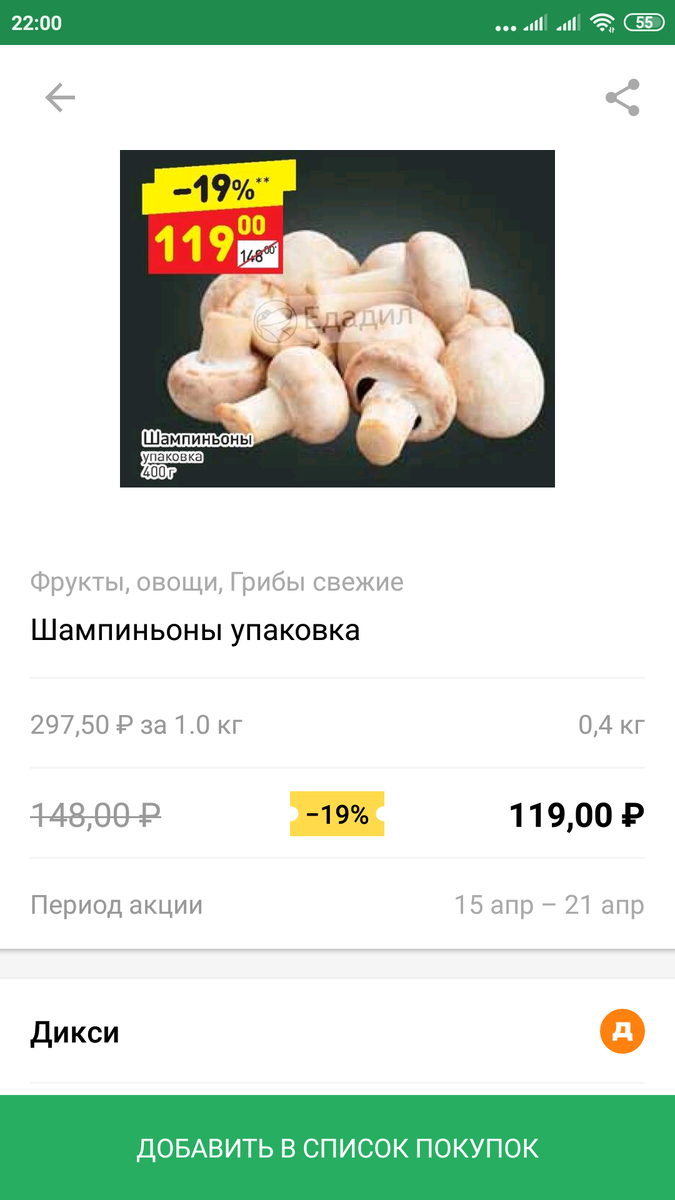Open the Дикси store row
Viewport: 675px width, 1200px height.
pyautogui.click(x=337, y=1032)
